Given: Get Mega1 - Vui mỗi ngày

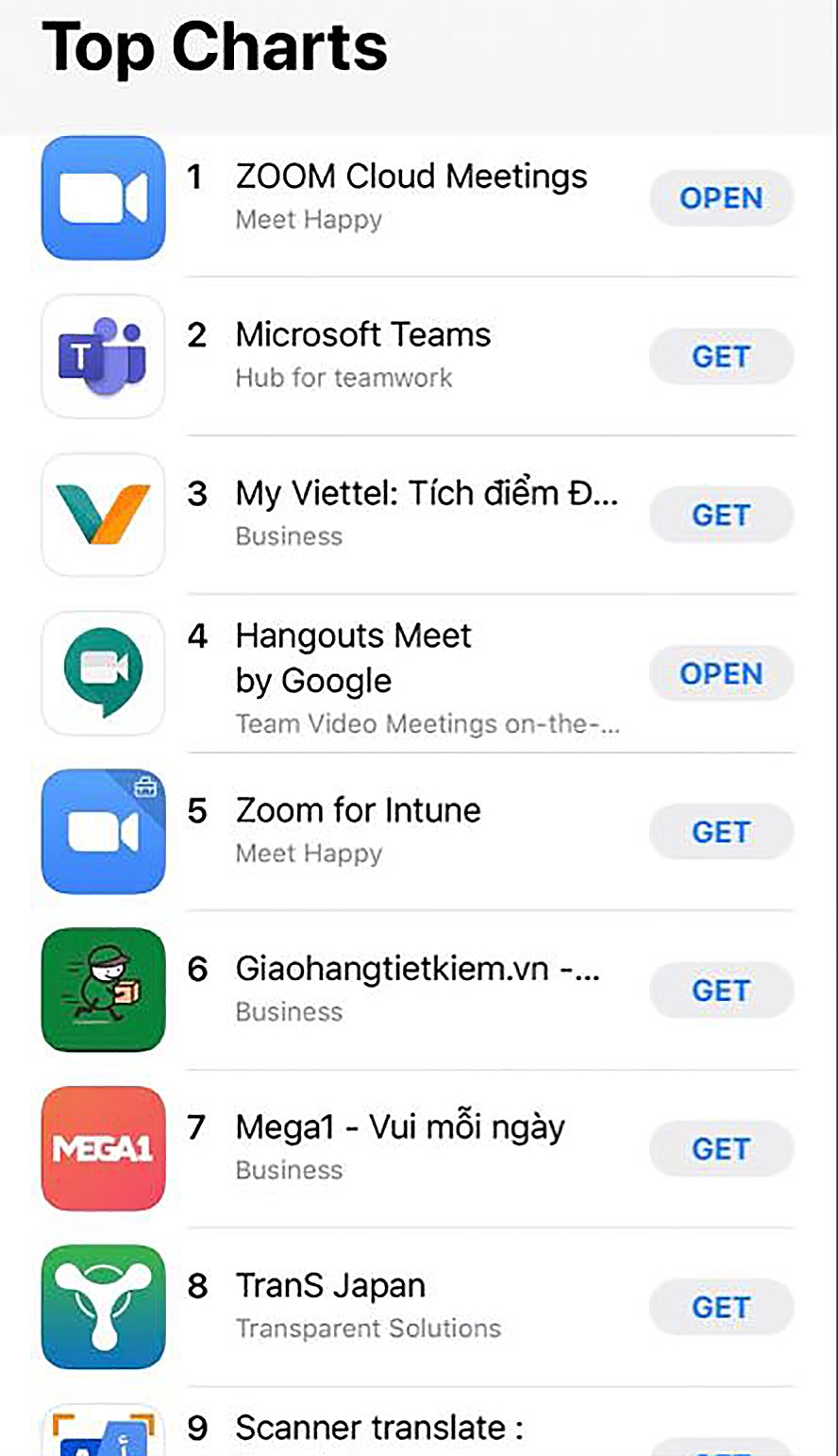Looking at the screenshot, I should tap(721, 1149).
